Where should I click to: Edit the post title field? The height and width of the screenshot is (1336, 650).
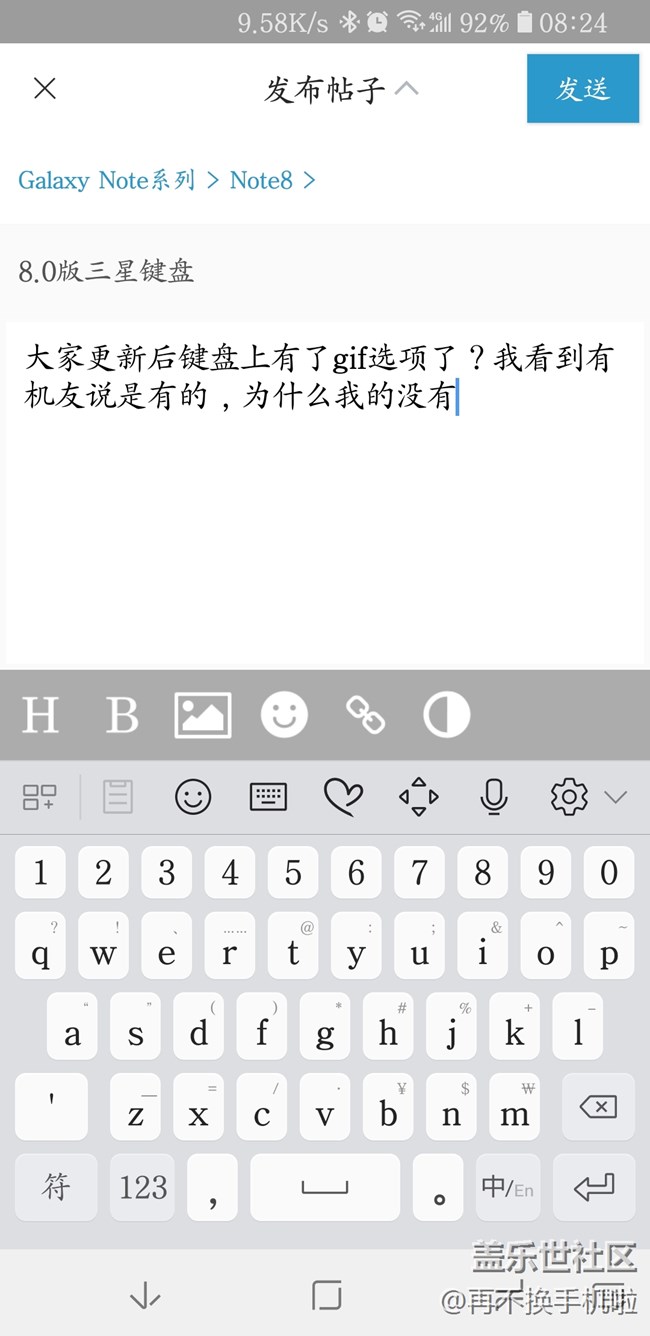click(325, 271)
